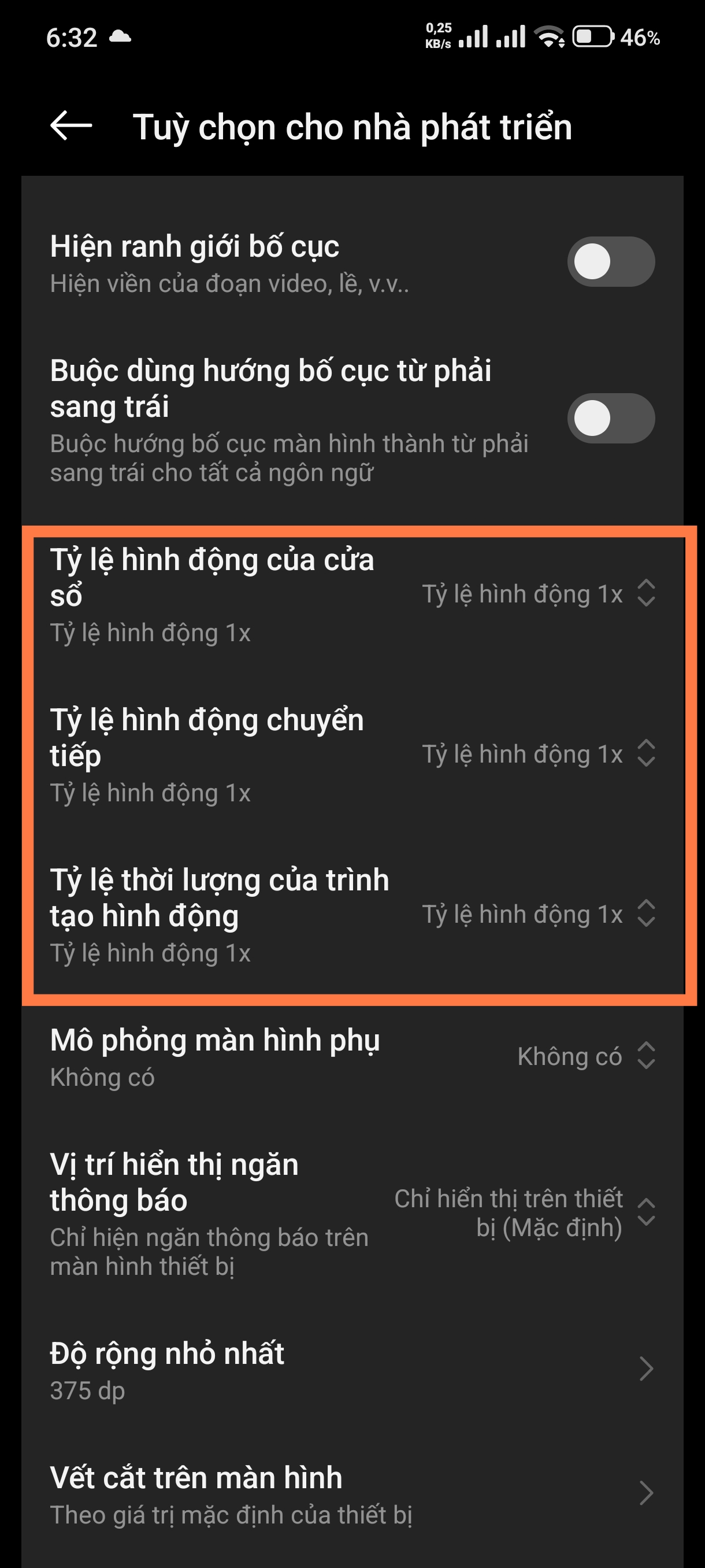Open Tỷ lệ hình động của cửa sổ dropdown

point(538,593)
